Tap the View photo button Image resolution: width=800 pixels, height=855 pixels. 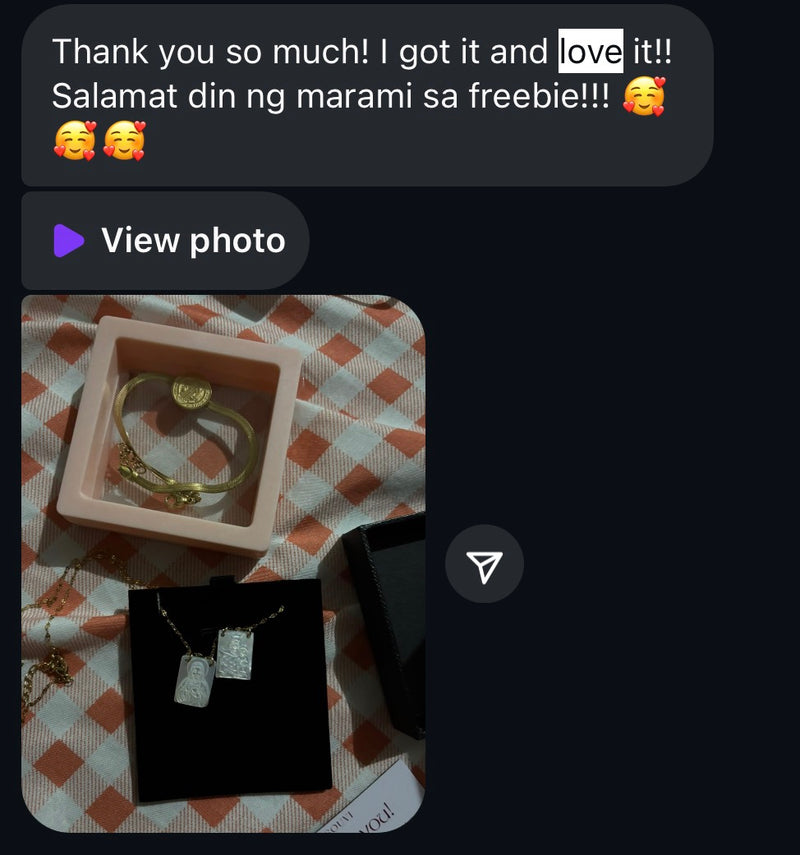(166, 241)
